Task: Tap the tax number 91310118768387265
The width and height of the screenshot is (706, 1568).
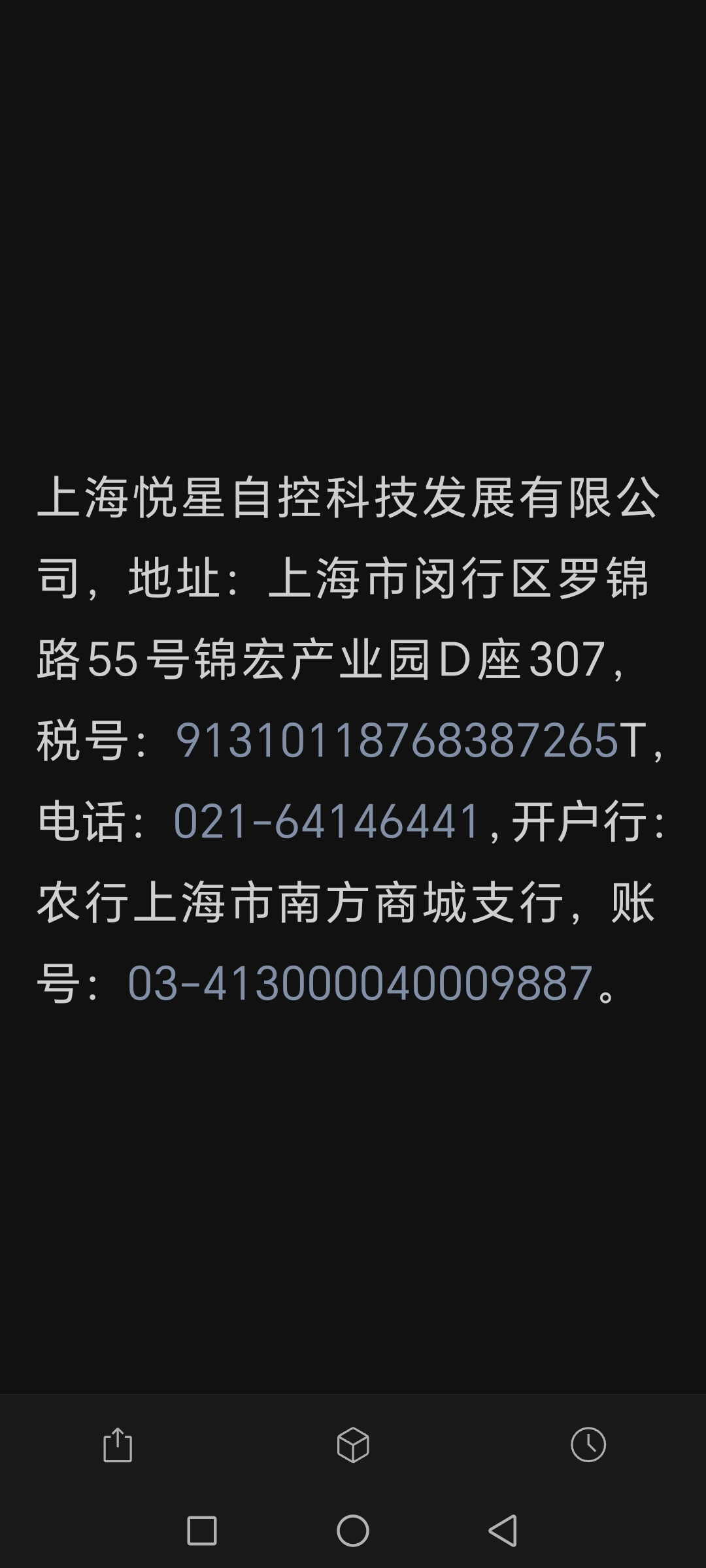Action: [x=397, y=740]
